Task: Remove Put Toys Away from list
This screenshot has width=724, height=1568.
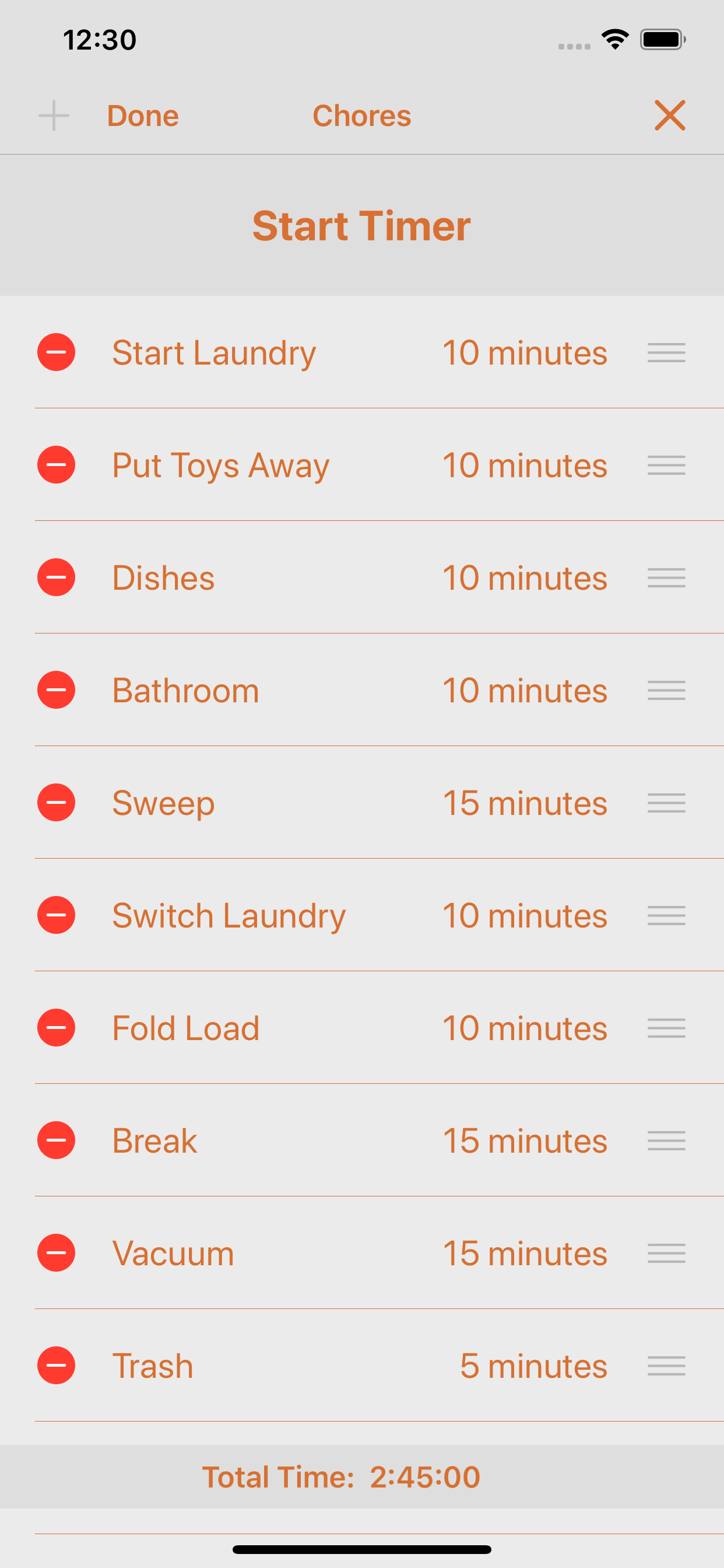Action: (56, 465)
